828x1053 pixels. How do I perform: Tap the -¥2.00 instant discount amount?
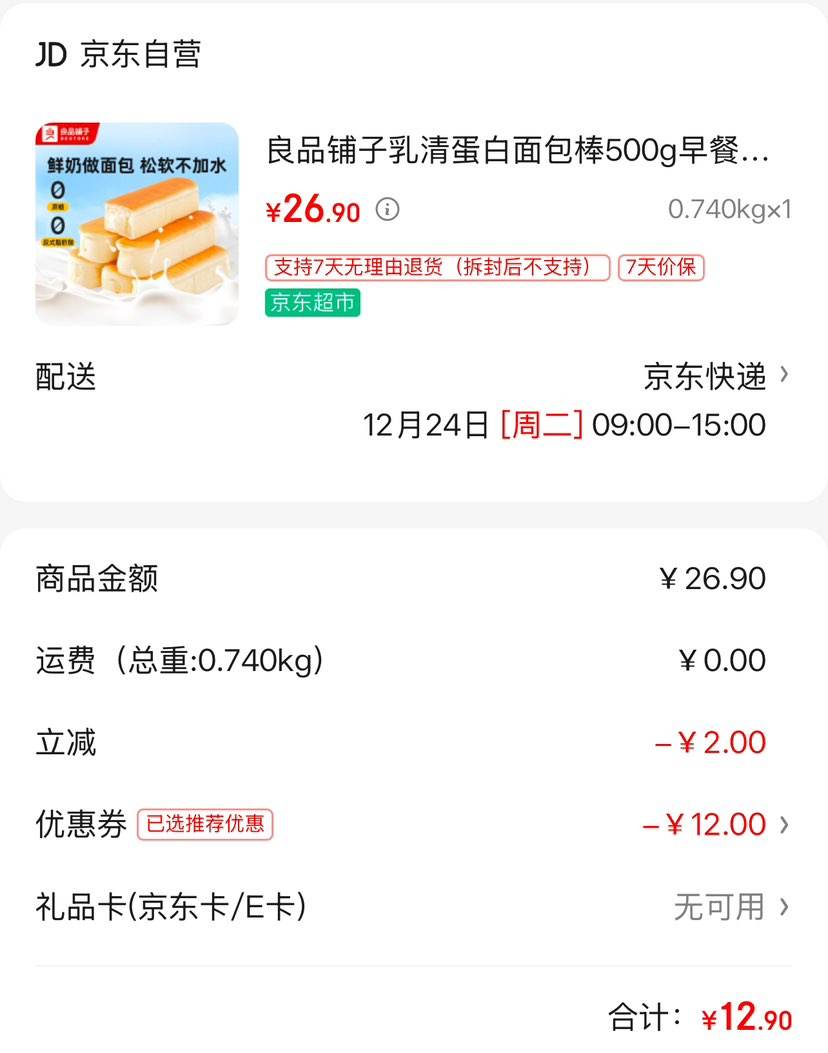[x=714, y=741]
